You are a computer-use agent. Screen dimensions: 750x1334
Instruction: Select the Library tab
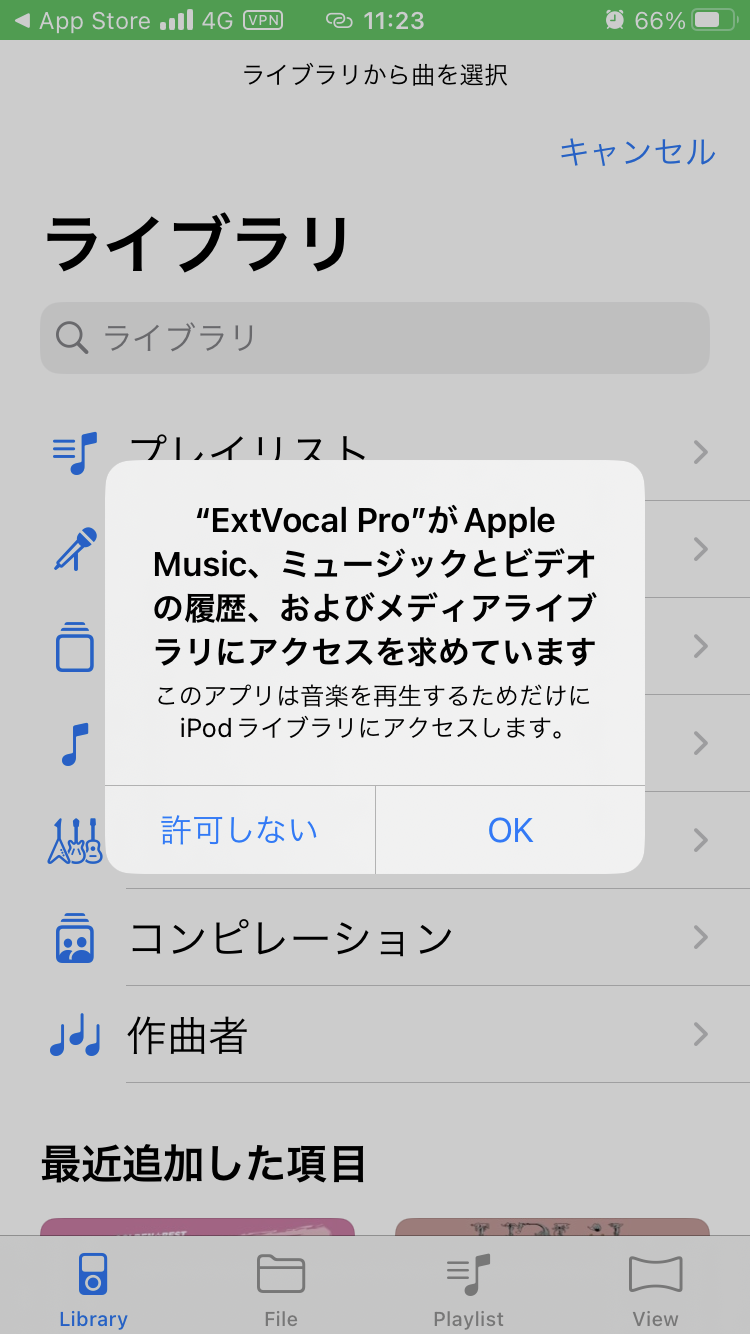pyautogui.click(x=92, y=1273)
